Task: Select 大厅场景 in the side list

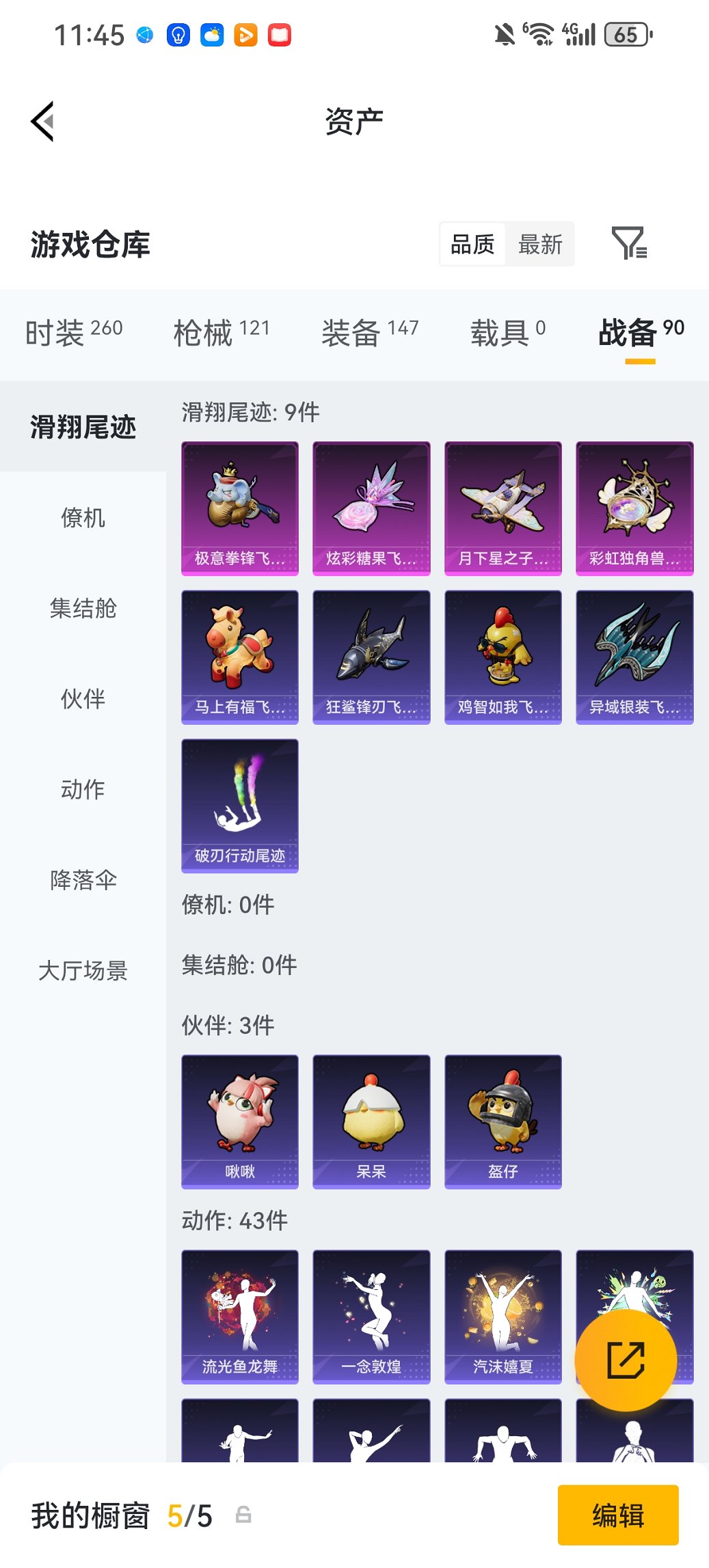Action: point(83,970)
